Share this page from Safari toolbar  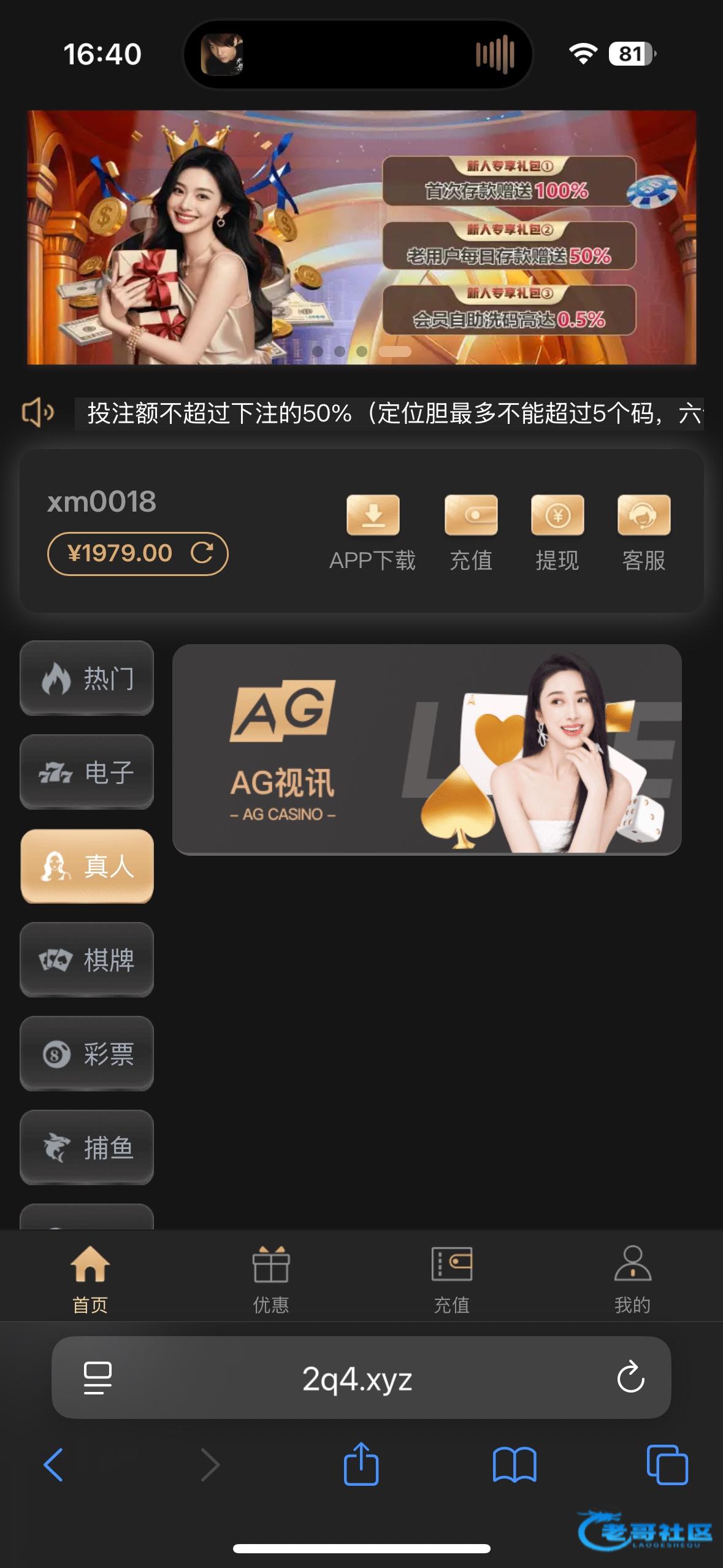(361, 1464)
